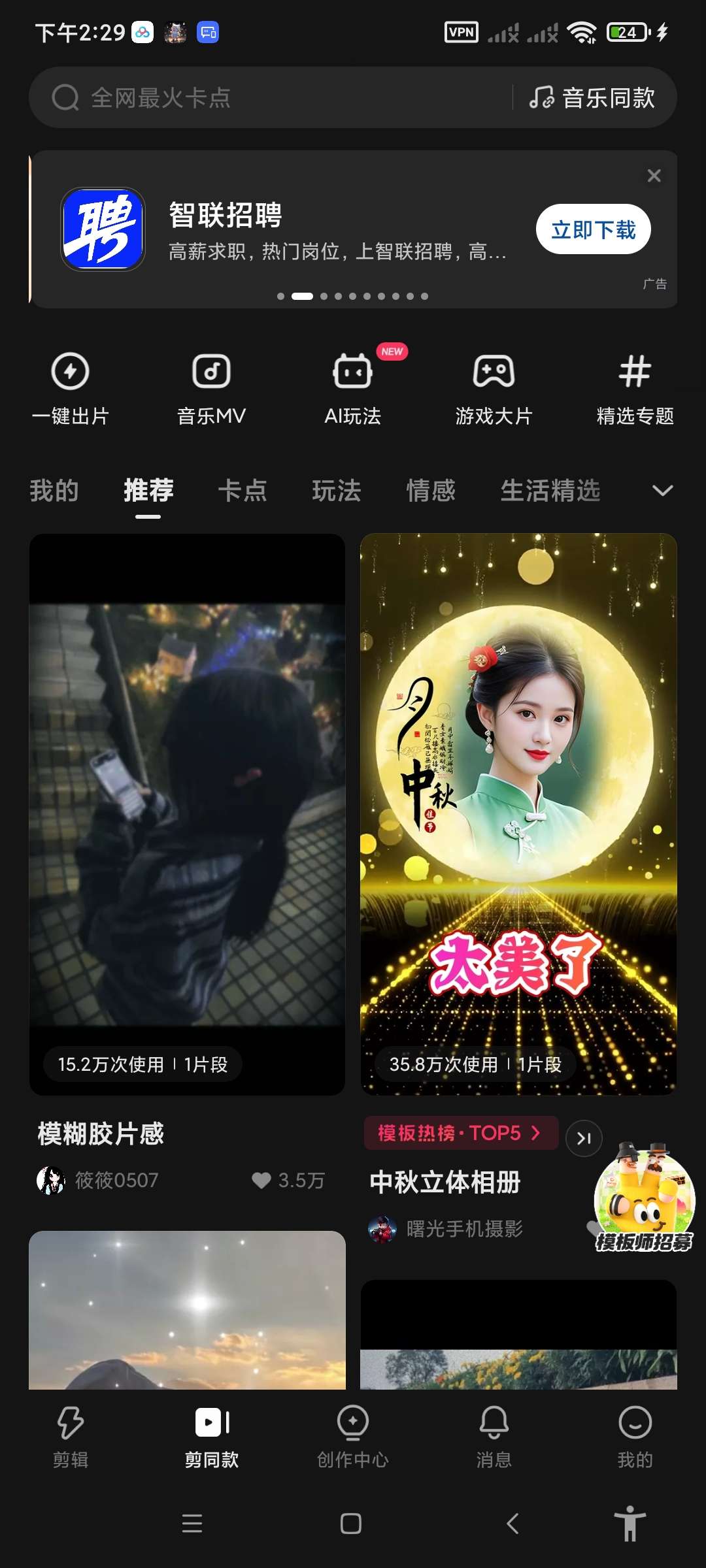Open the 中秋立体相册 template card
Image resolution: width=706 pixels, height=1568 pixels.
pos(518,814)
